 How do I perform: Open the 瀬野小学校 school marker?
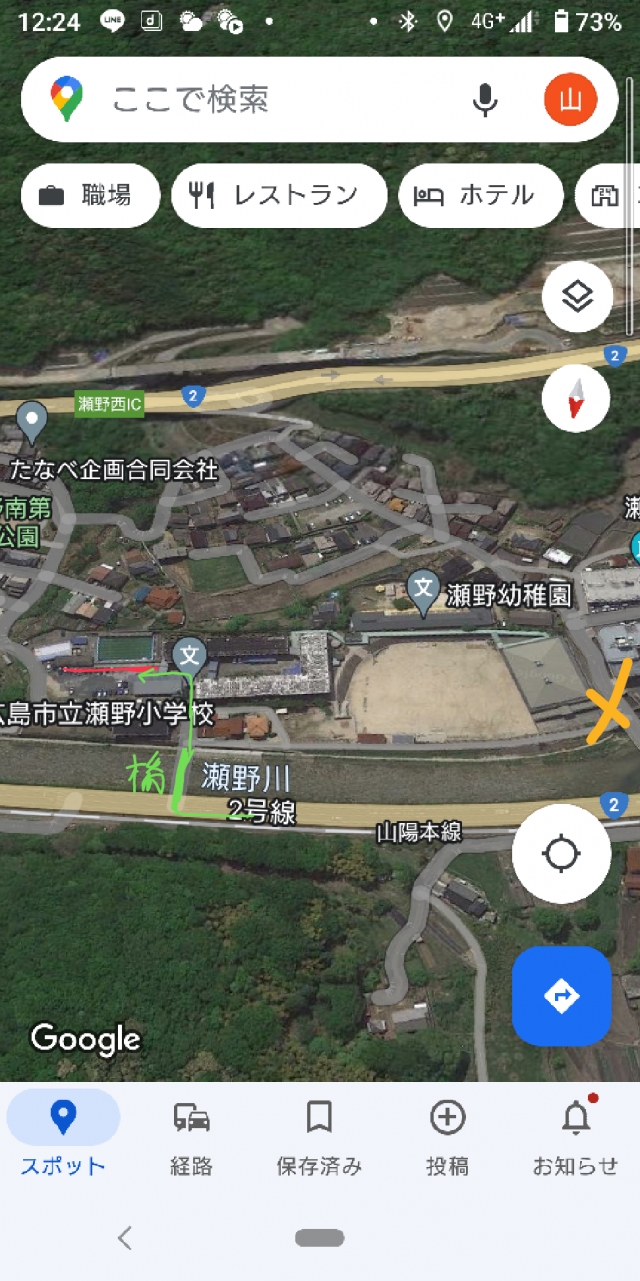tap(189, 657)
